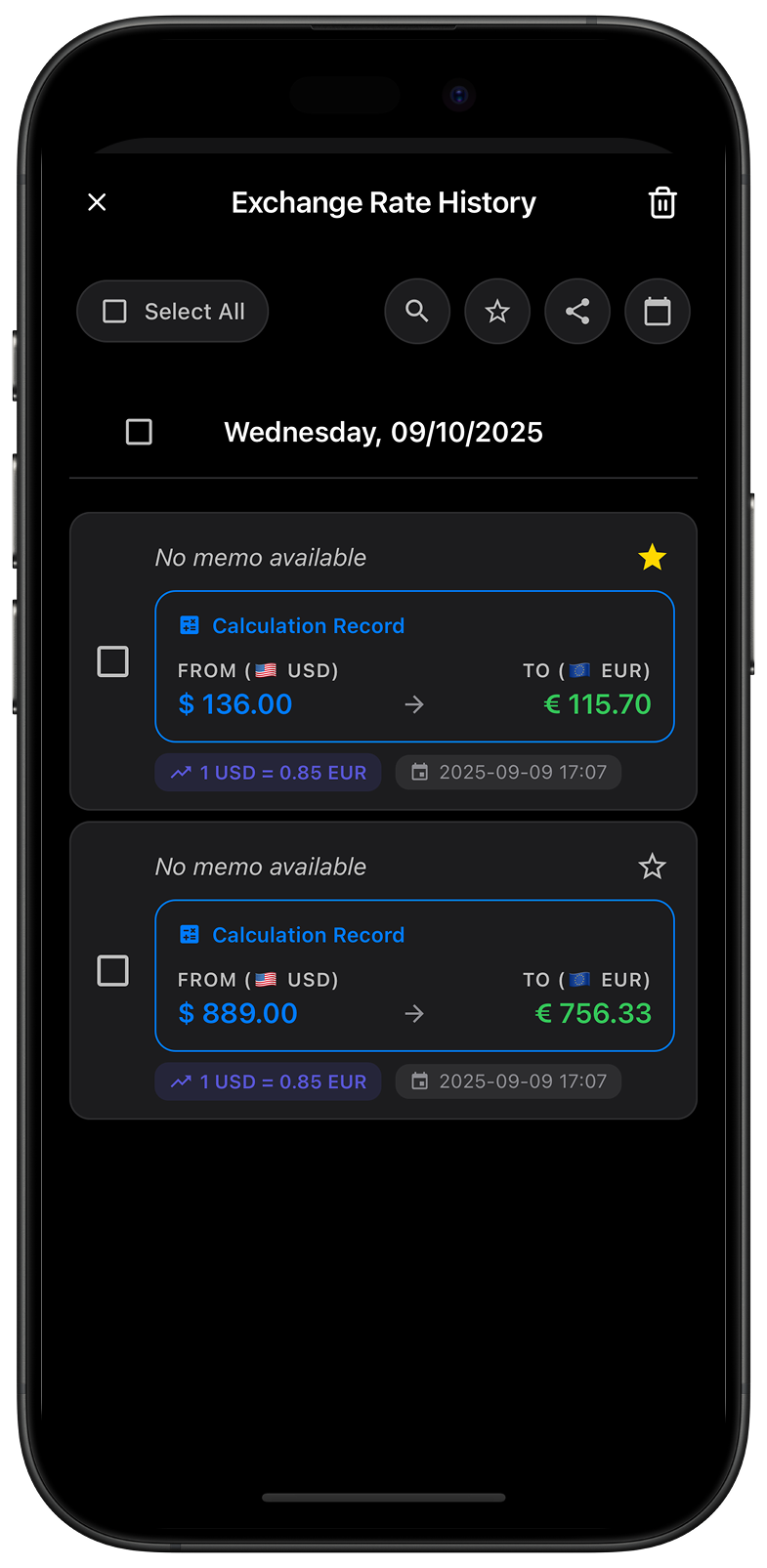Tick the checkbox for the $889.00 record
Screen dimensions: 767x1568
113,971
